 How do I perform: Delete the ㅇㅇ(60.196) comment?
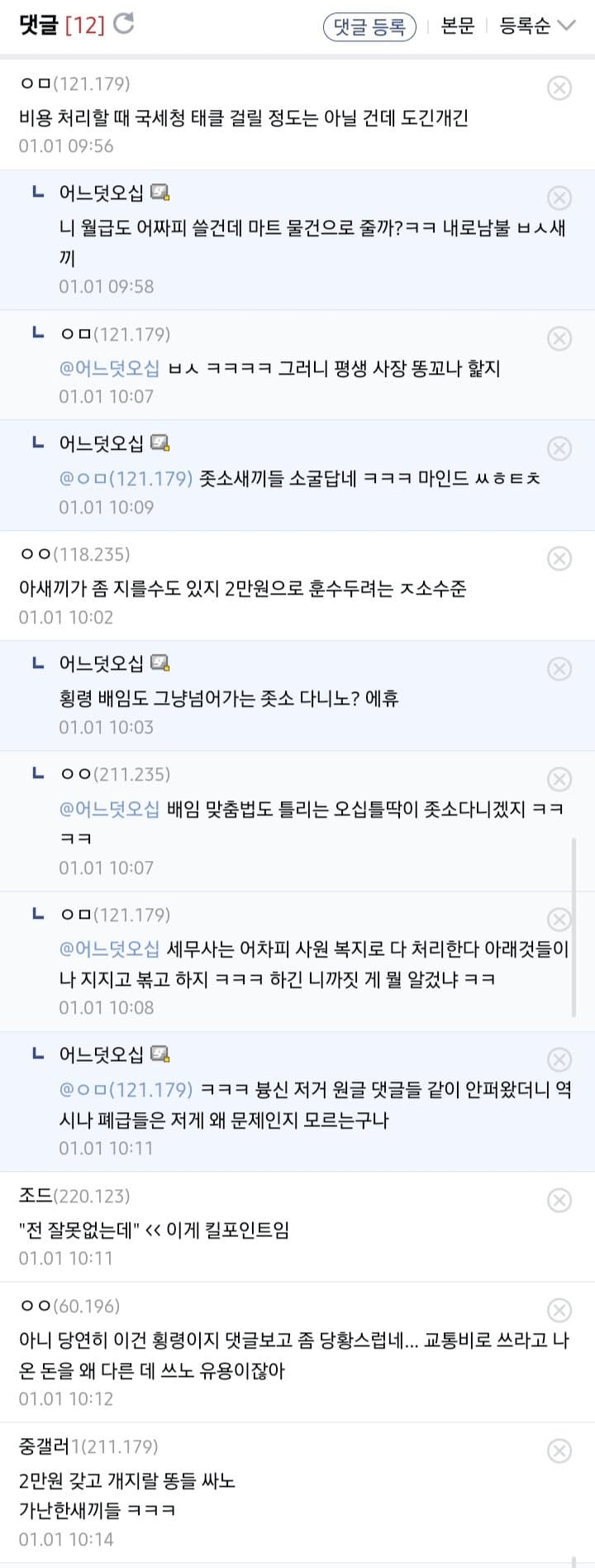(560, 1312)
